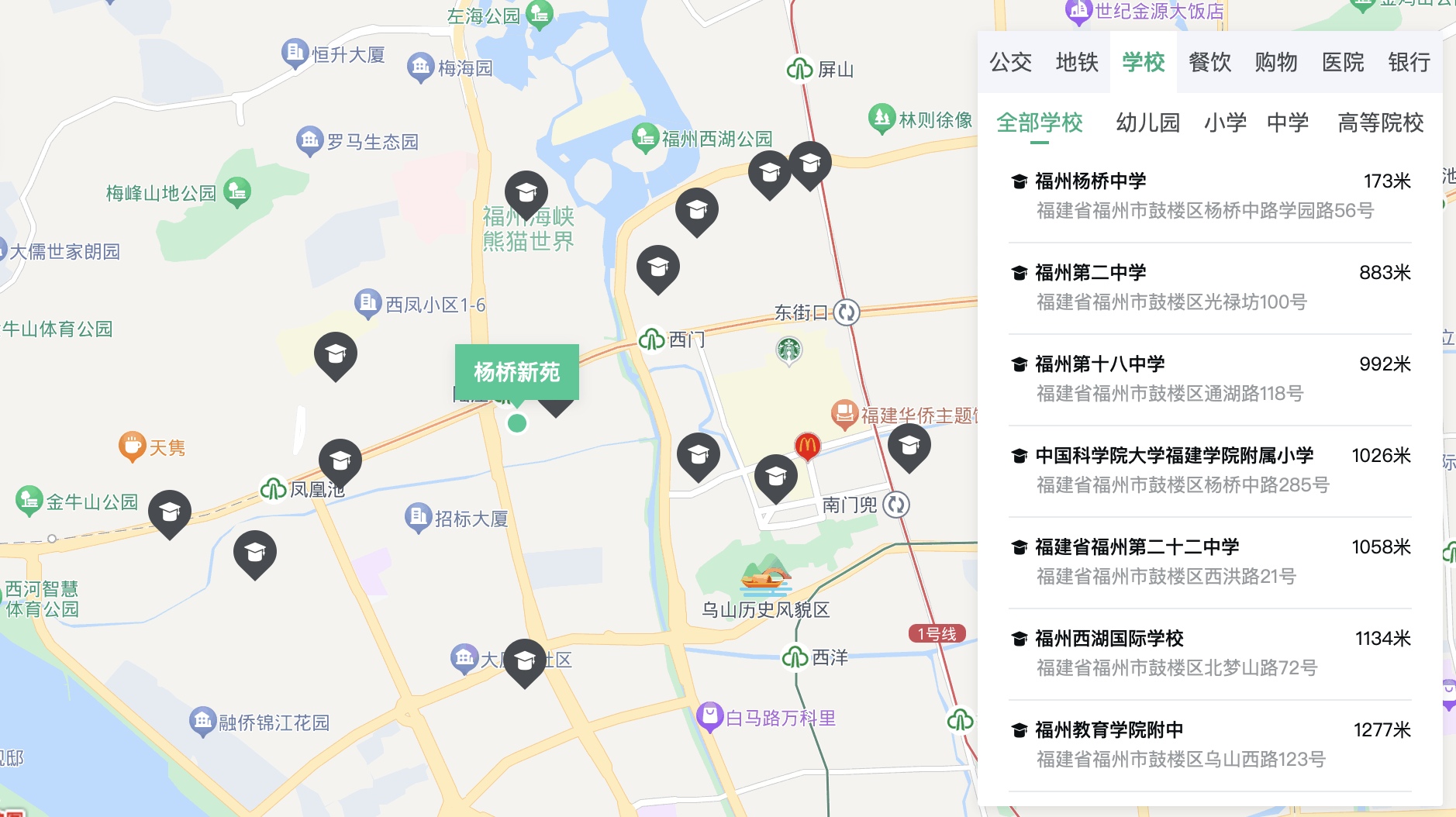The image size is (1456, 817).
Task: Filter schools by 小学
Action: (x=1225, y=122)
